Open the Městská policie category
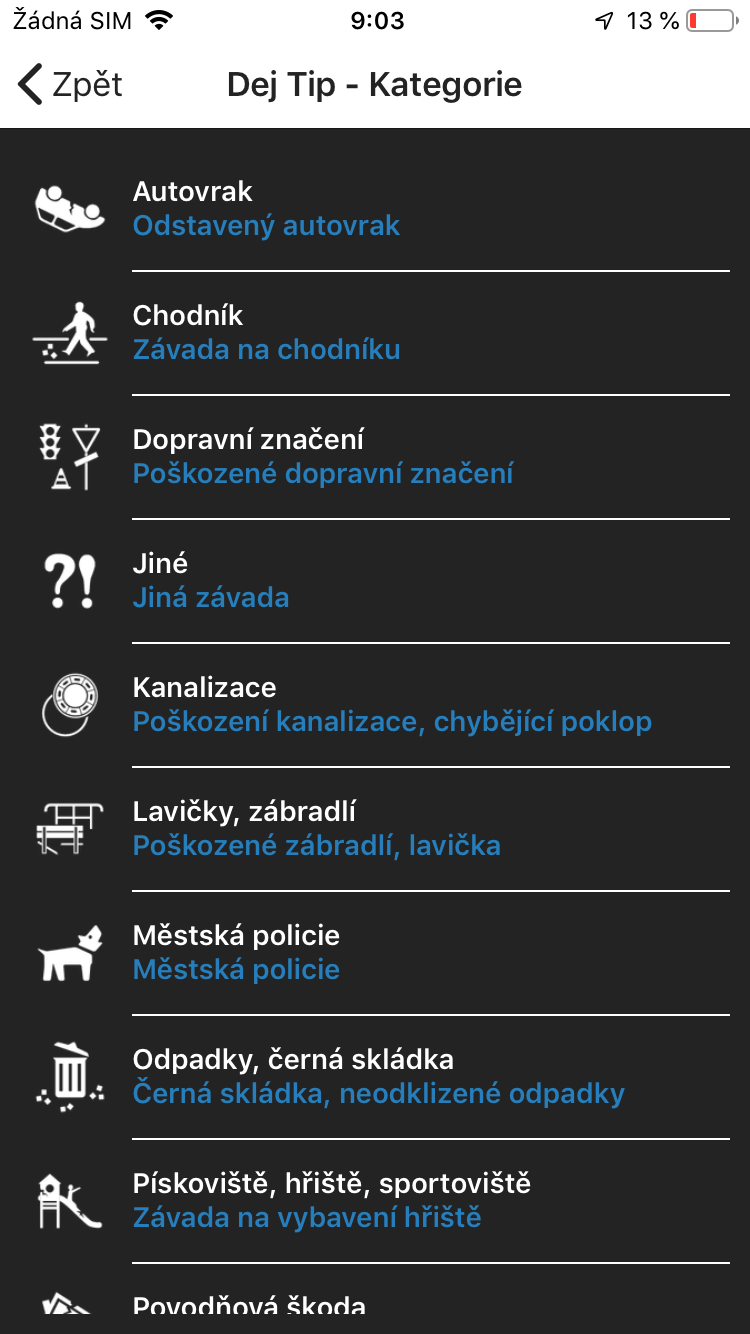750x1334 pixels. tap(375, 953)
